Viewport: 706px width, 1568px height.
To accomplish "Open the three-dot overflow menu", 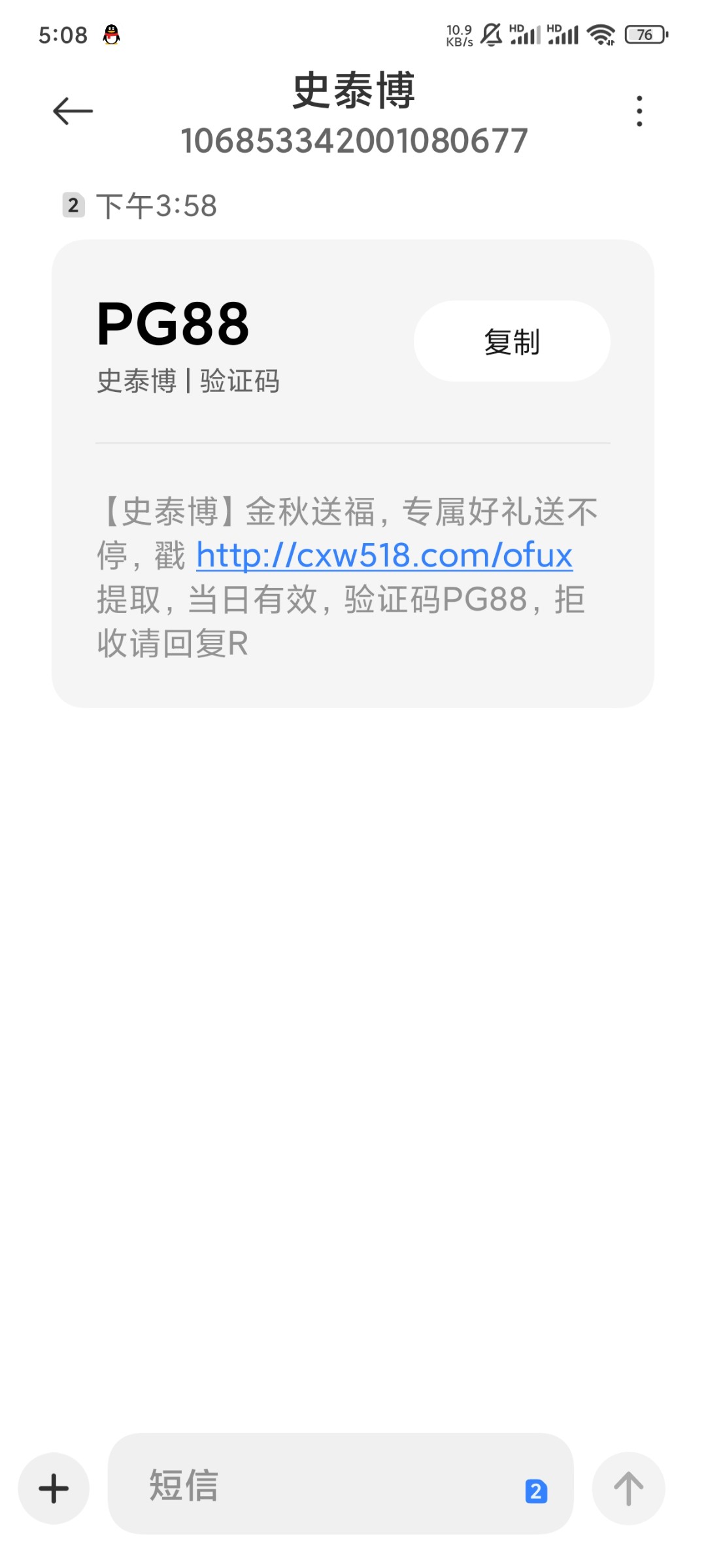I will click(639, 111).
